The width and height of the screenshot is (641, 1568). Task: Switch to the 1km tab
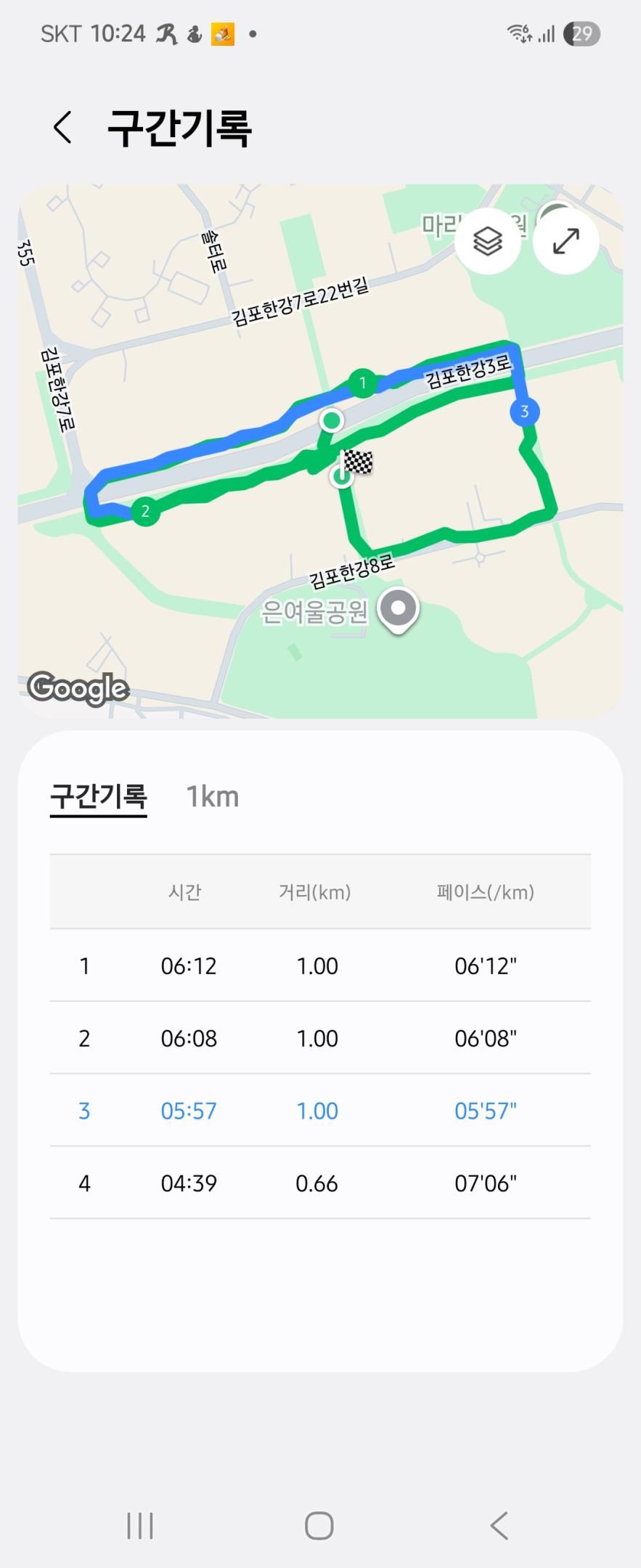click(x=211, y=796)
